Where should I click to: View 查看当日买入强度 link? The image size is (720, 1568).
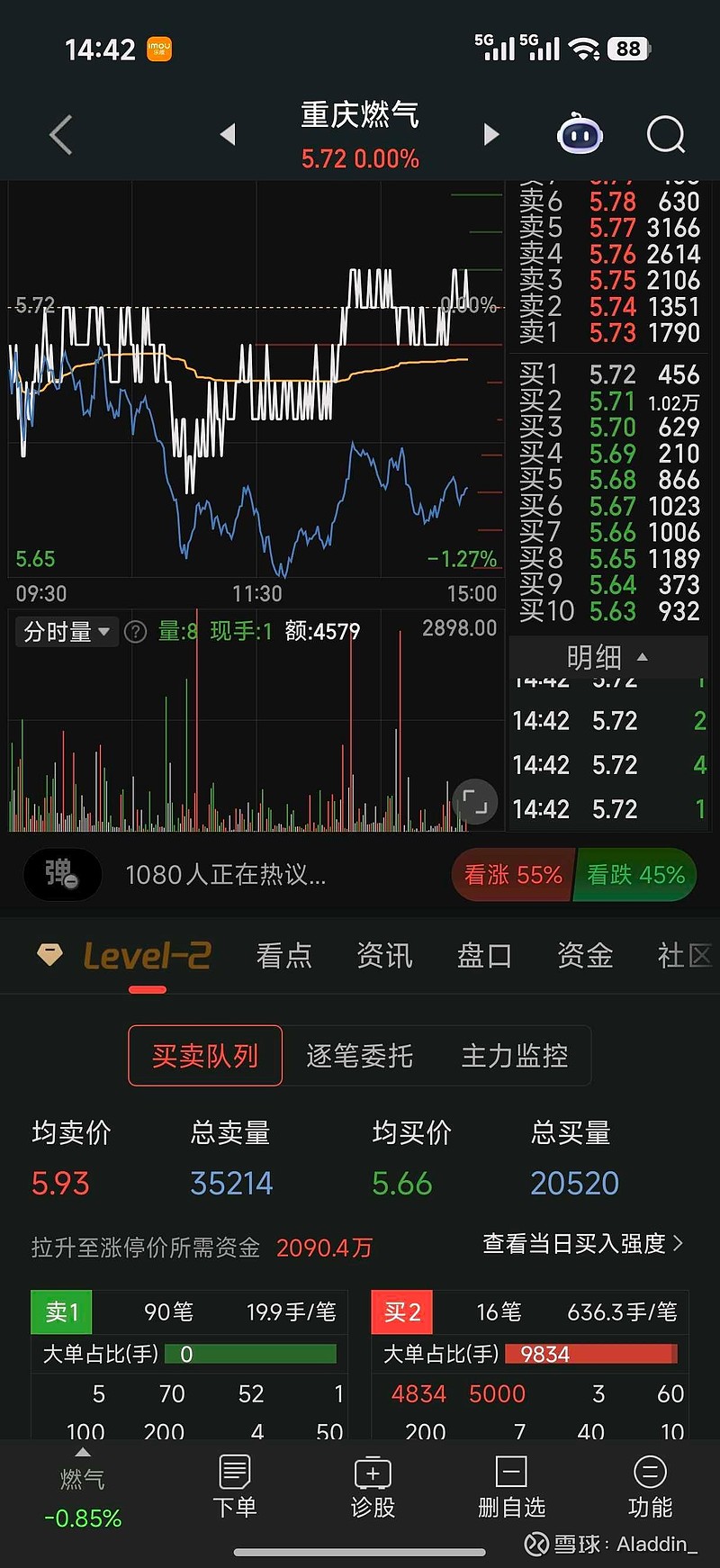tap(582, 1244)
